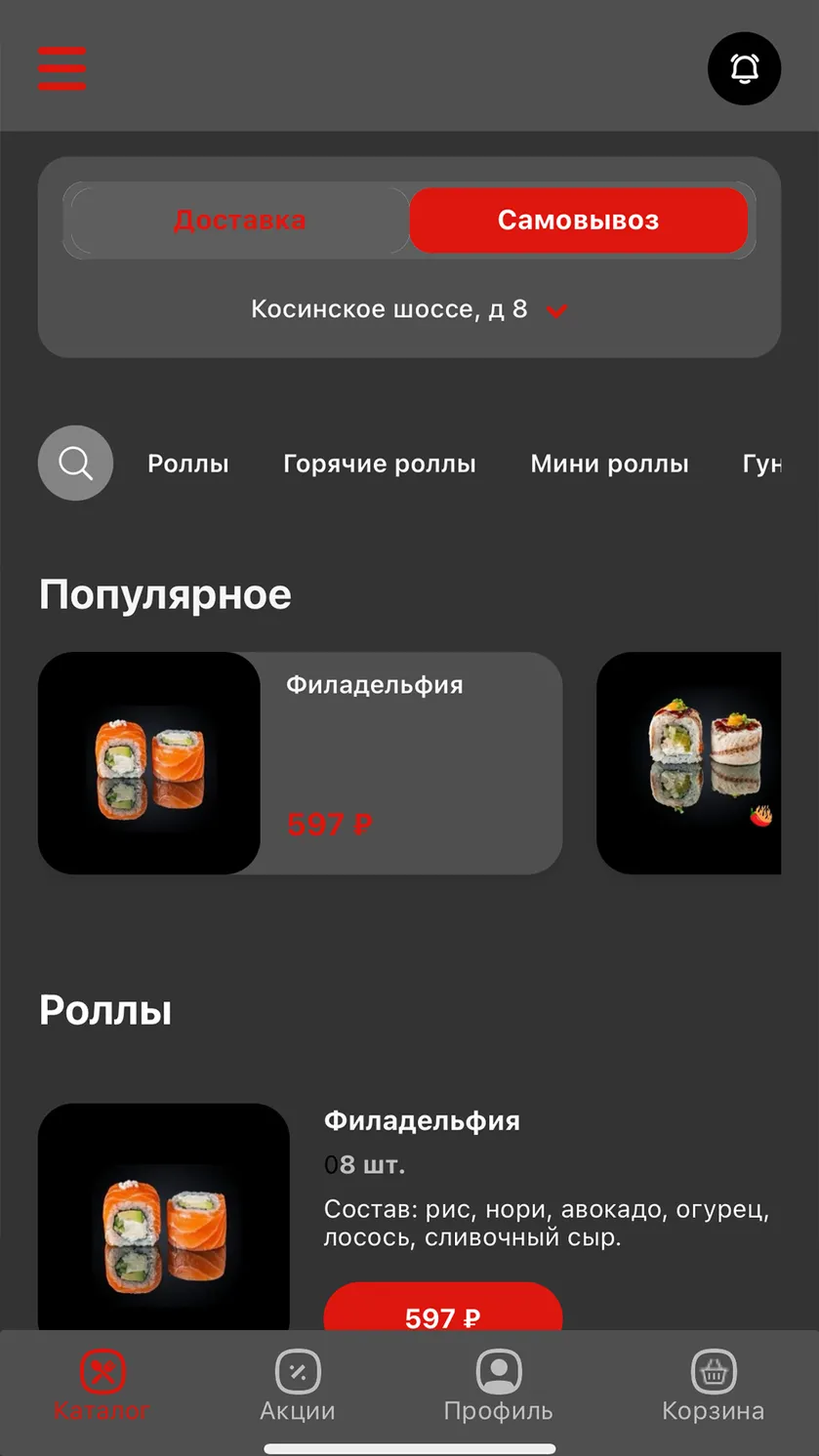Switch to the Каталог tab
The width and height of the screenshot is (819, 1456).
(x=102, y=1386)
